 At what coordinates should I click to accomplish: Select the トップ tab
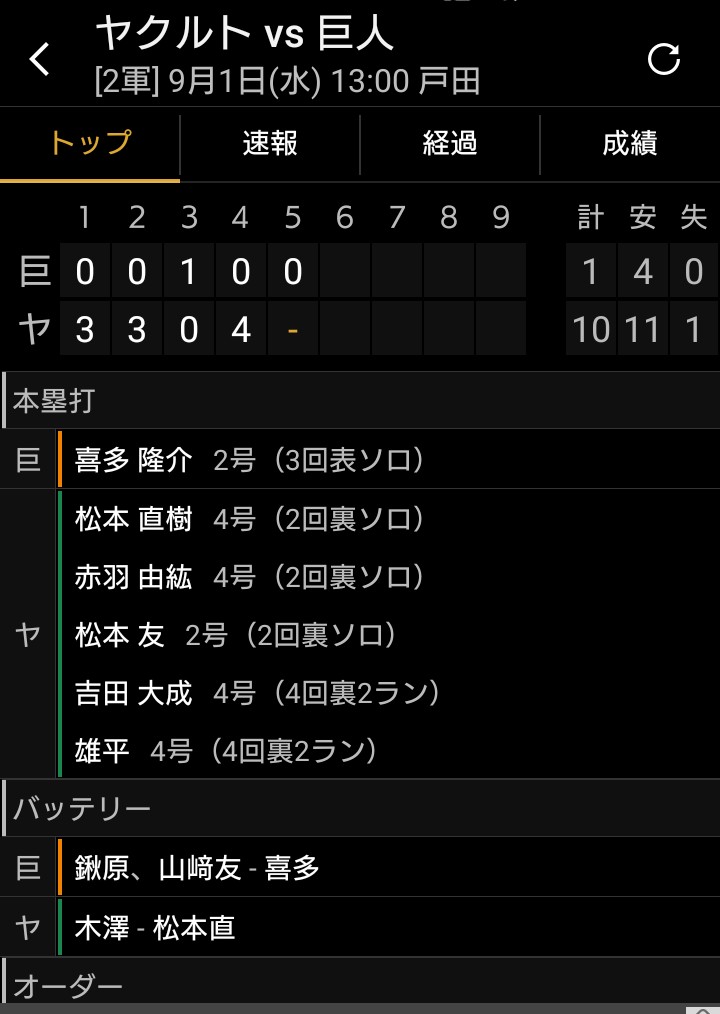[90, 143]
